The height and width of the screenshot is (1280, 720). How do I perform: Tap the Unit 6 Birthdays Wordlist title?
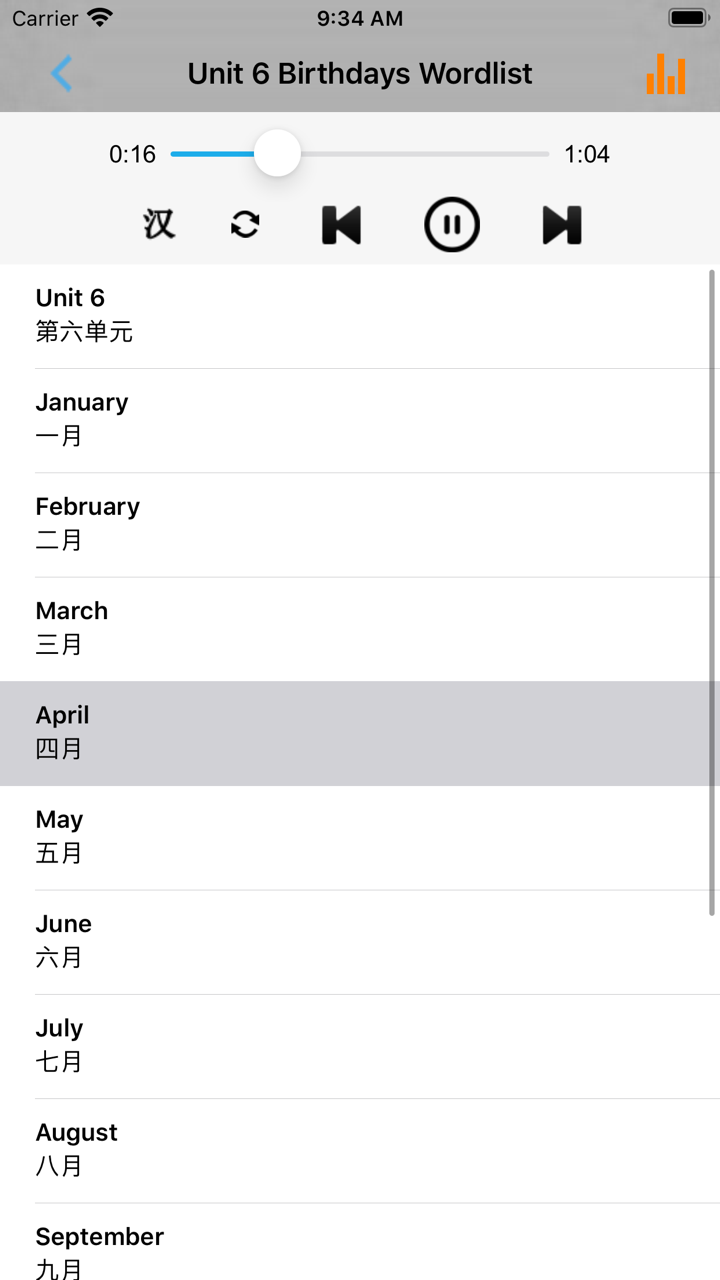tap(360, 74)
